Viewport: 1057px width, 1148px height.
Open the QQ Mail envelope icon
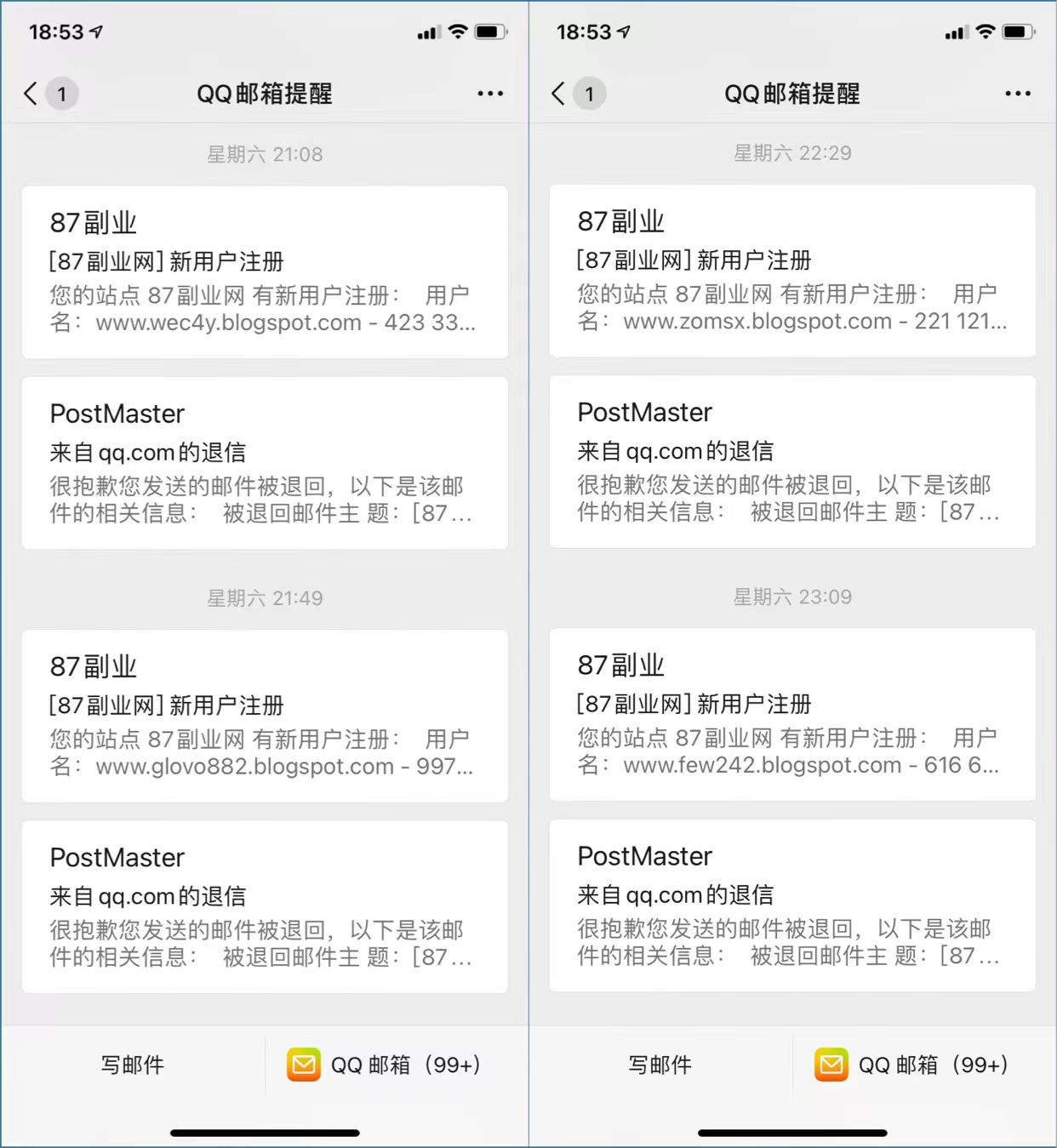(x=305, y=1065)
